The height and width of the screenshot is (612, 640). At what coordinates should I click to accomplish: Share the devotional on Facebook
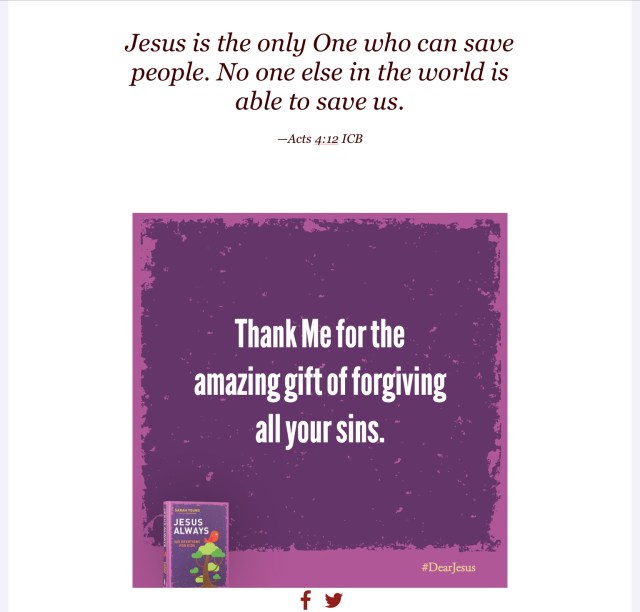tap(306, 600)
